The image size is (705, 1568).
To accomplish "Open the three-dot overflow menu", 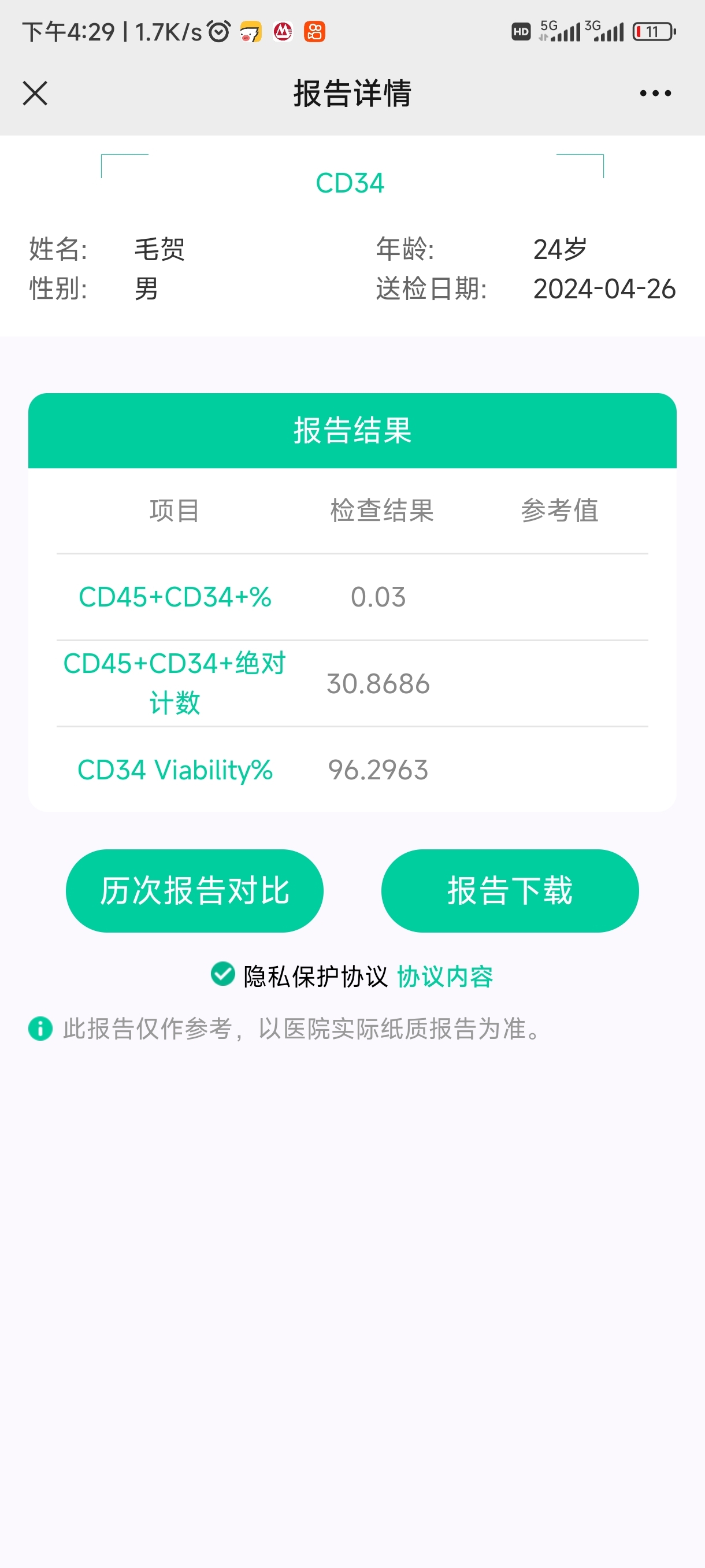I will coord(655,93).
